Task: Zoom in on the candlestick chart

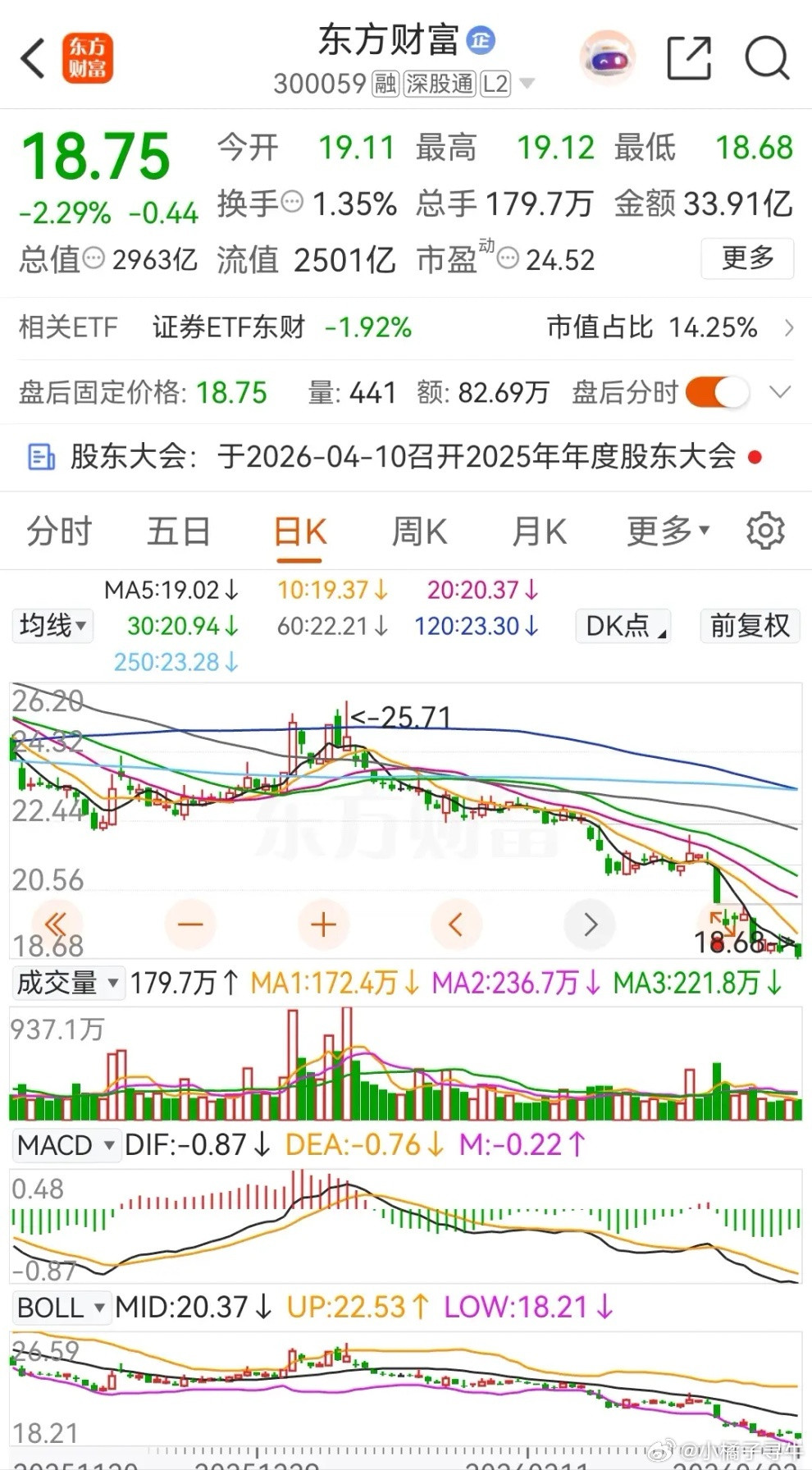Action: [x=323, y=924]
